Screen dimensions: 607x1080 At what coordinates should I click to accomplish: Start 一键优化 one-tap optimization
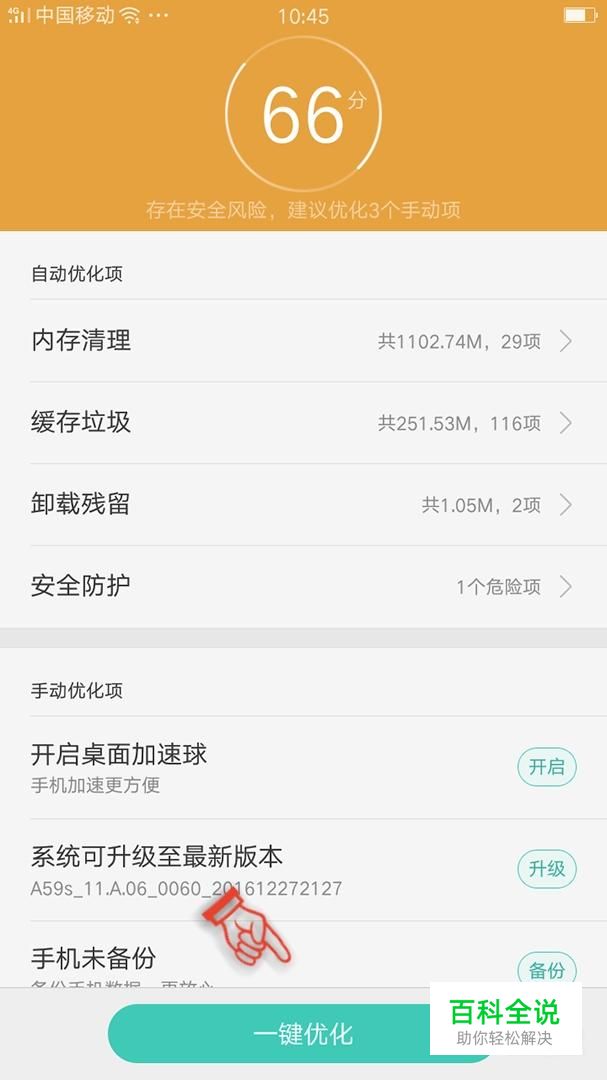pos(303,1033)
